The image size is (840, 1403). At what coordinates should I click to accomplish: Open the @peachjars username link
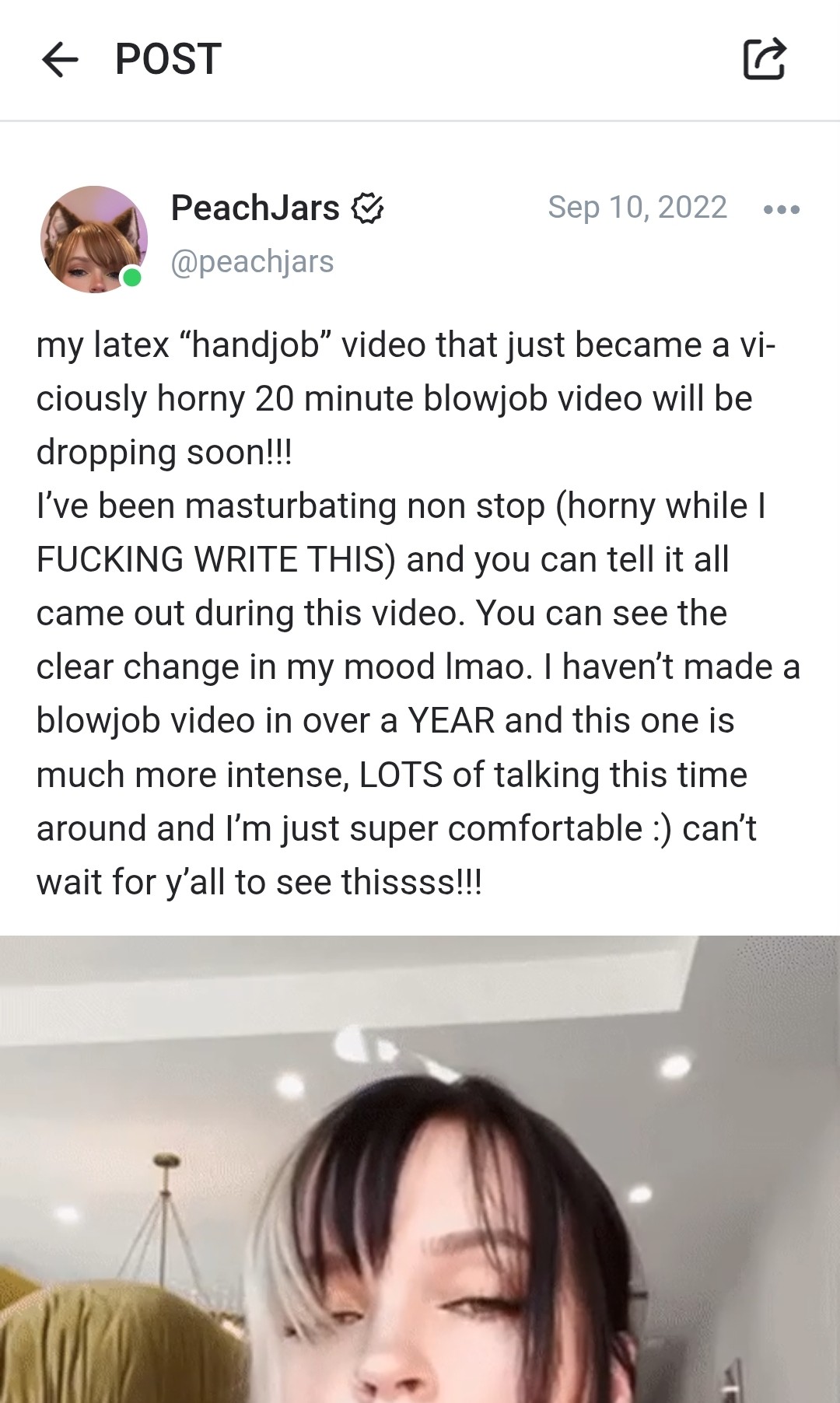[x=252, y=262]
